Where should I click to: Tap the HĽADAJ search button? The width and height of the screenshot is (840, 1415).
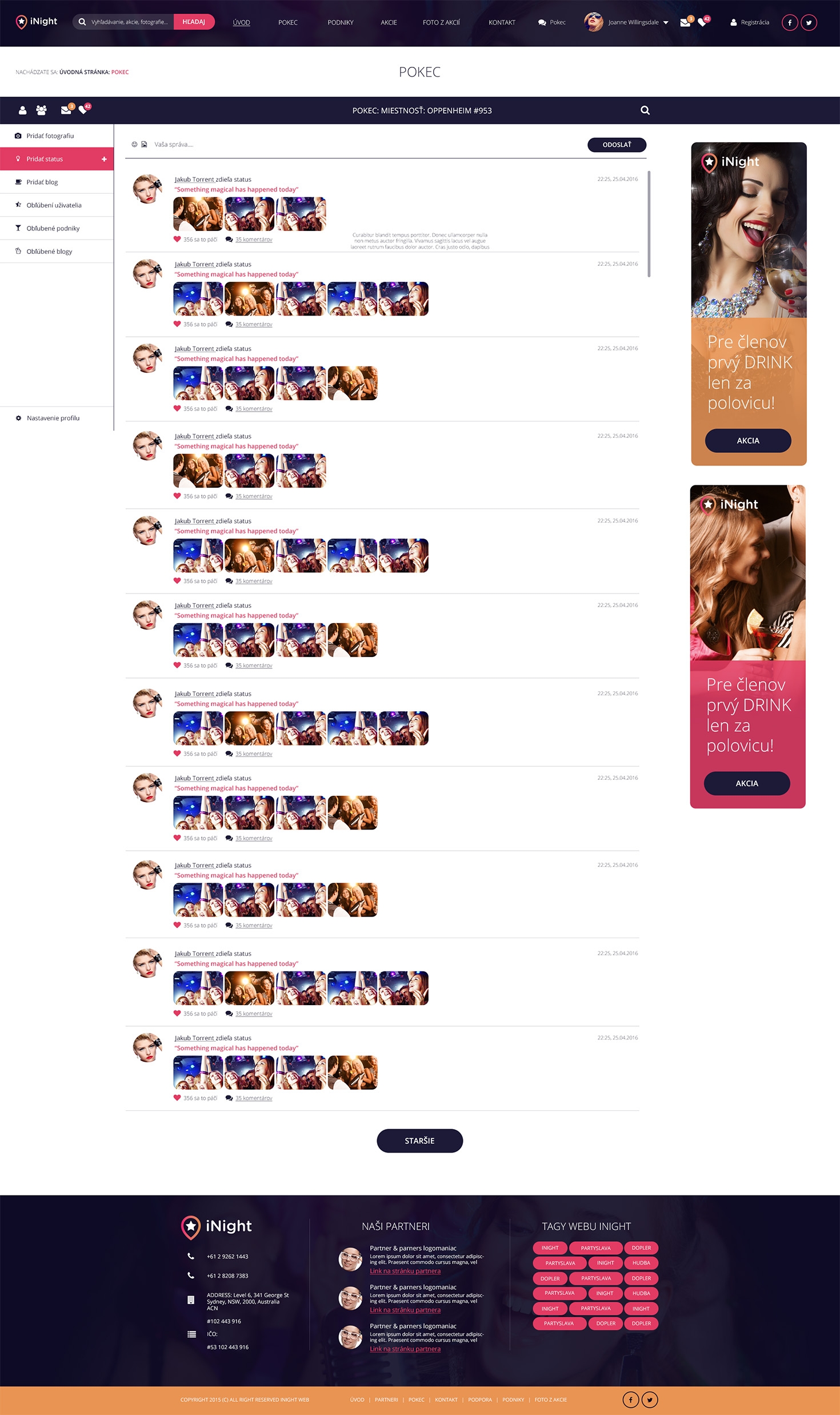194,22
